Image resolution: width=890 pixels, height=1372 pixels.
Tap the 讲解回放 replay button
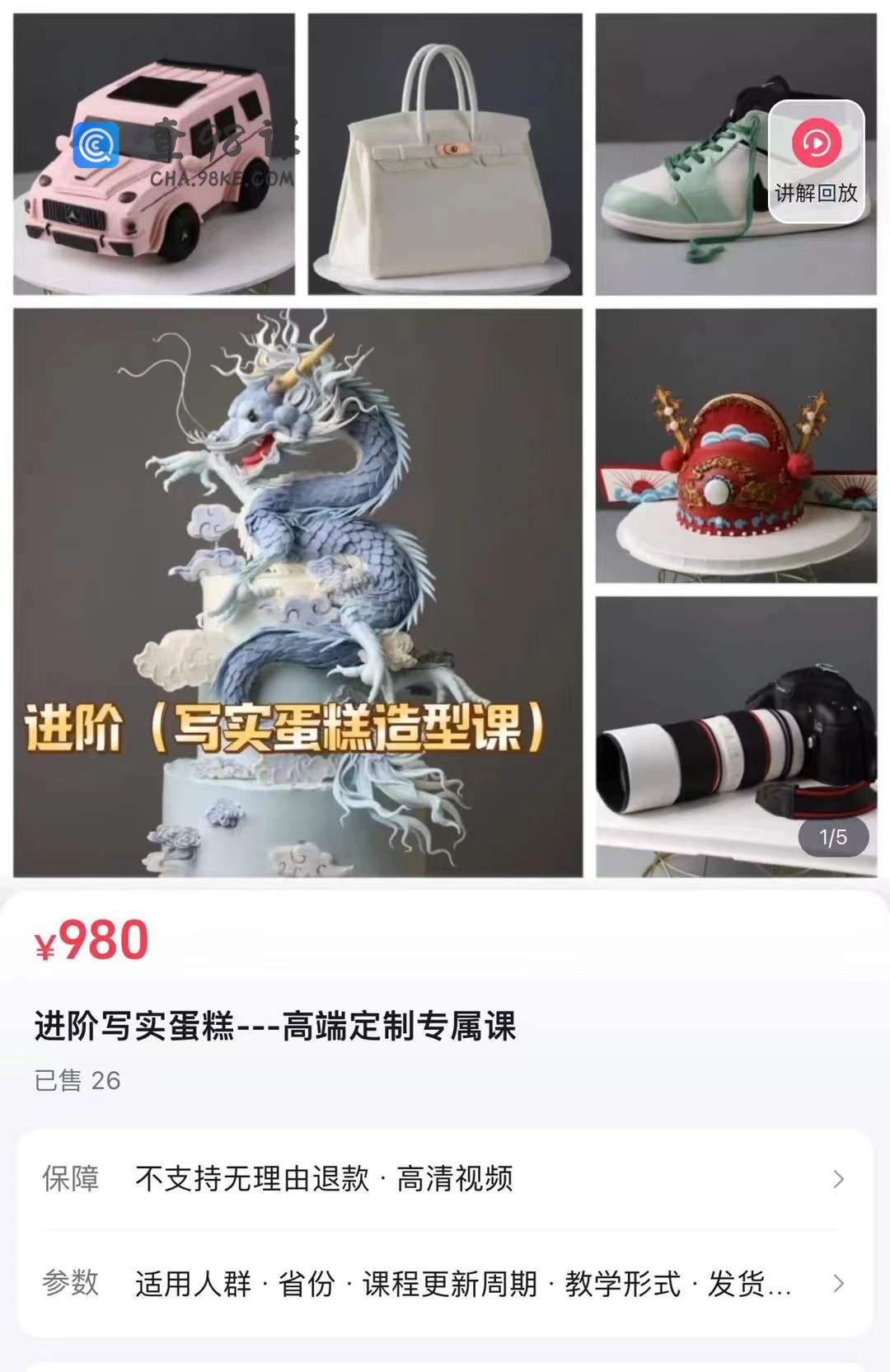816,162
